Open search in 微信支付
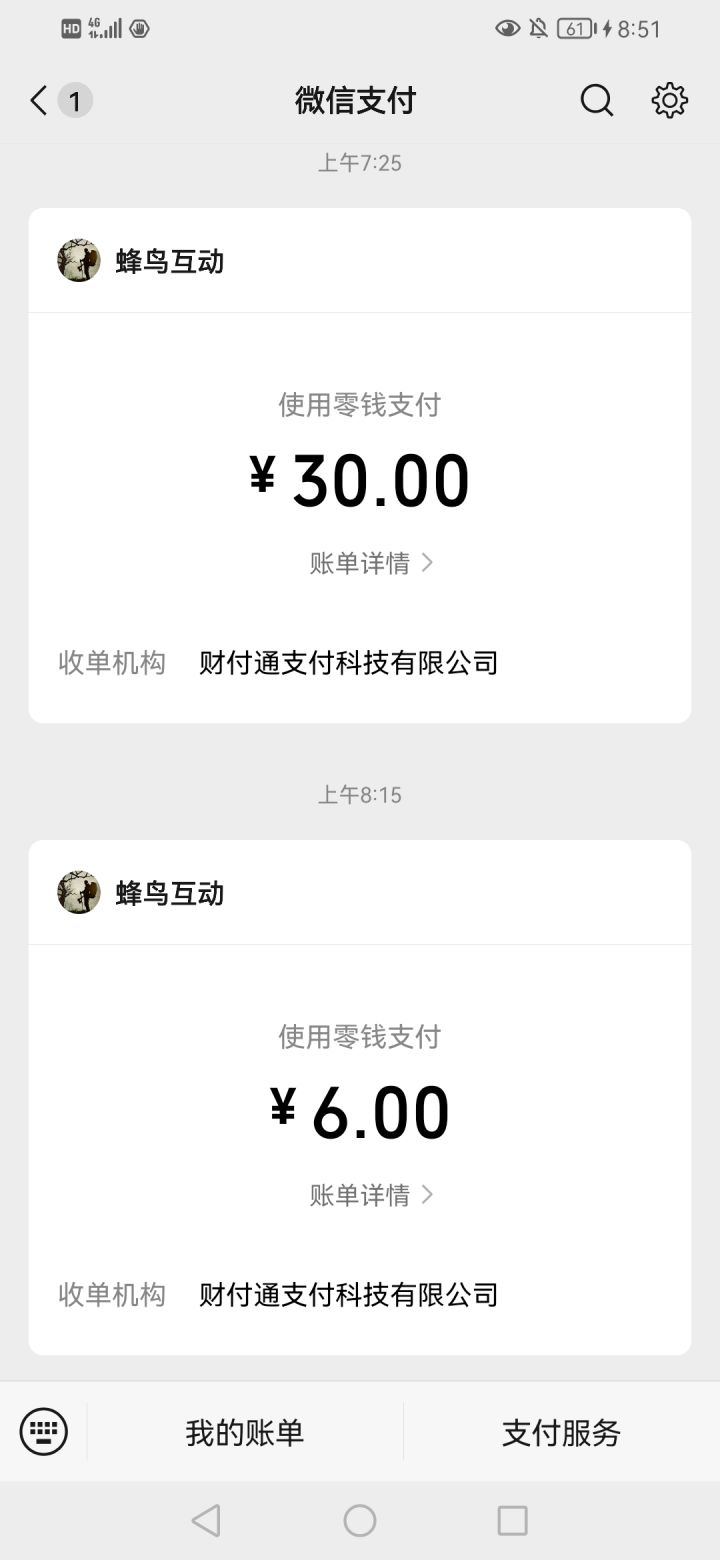 (x=596, y=100)
